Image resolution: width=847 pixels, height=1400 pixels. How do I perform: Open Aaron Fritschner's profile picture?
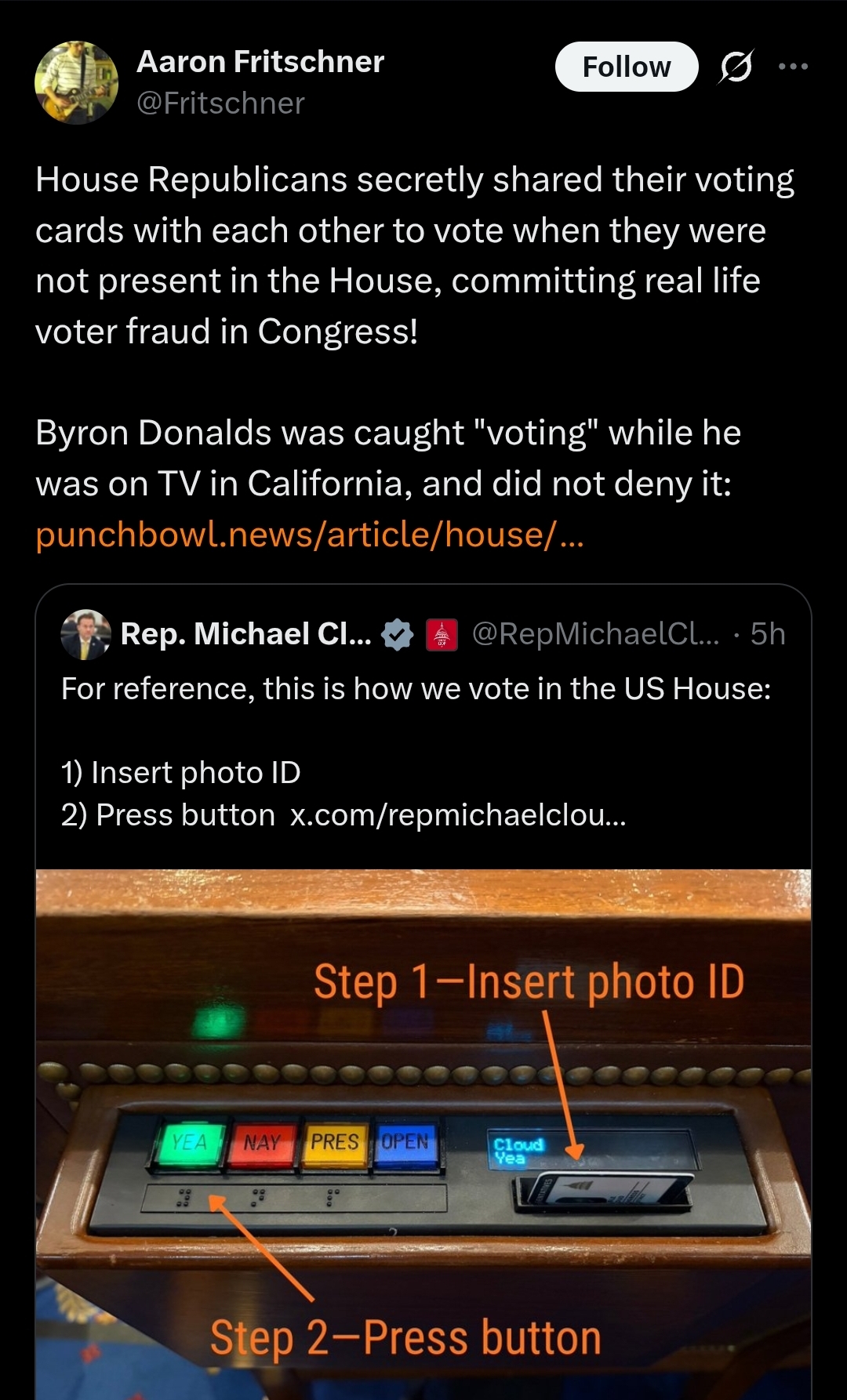76,83
